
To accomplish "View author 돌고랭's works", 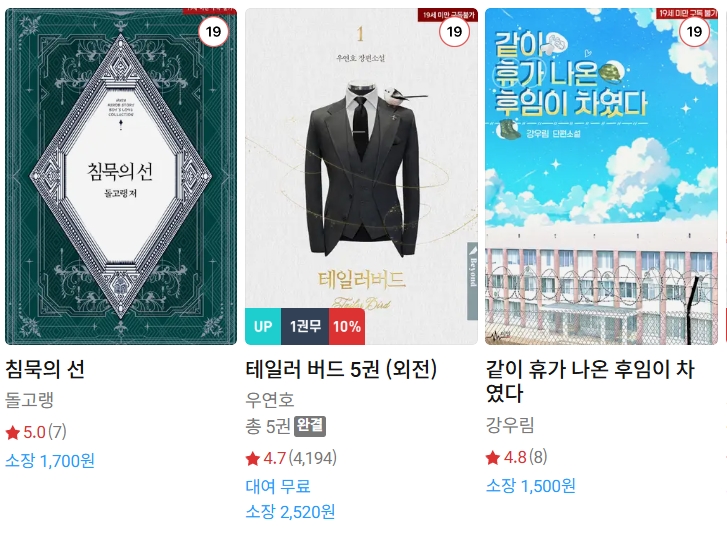I will pos(29,400).
